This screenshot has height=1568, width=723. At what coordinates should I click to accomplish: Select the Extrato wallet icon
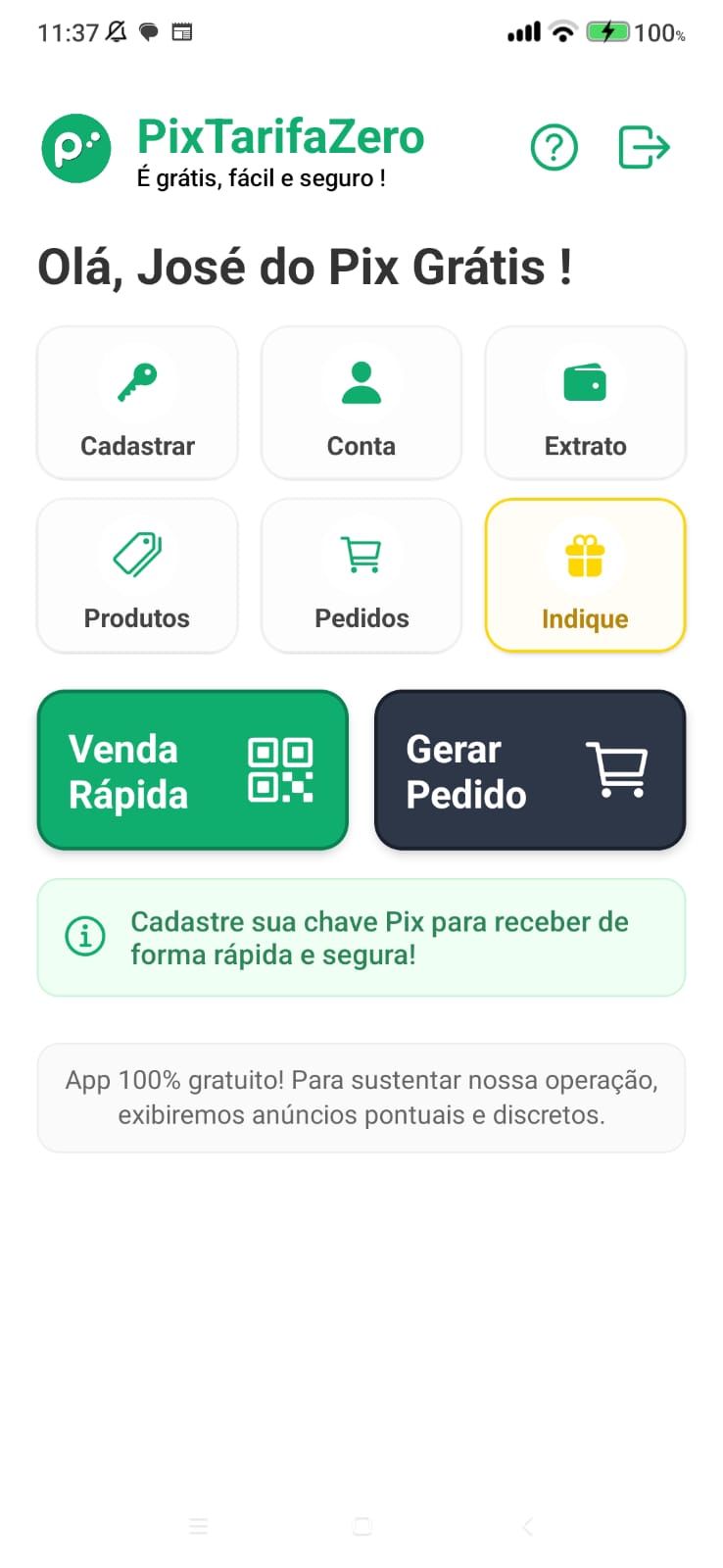[585, 383]
